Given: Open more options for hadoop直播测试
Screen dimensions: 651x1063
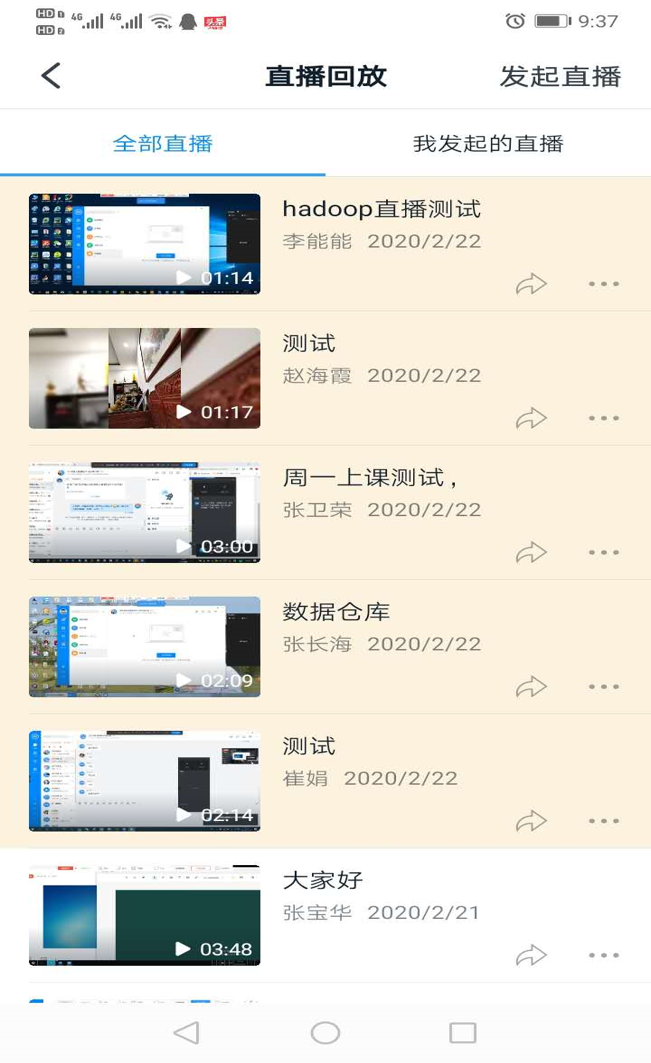Looking at the screenshot, I should 604,284.
